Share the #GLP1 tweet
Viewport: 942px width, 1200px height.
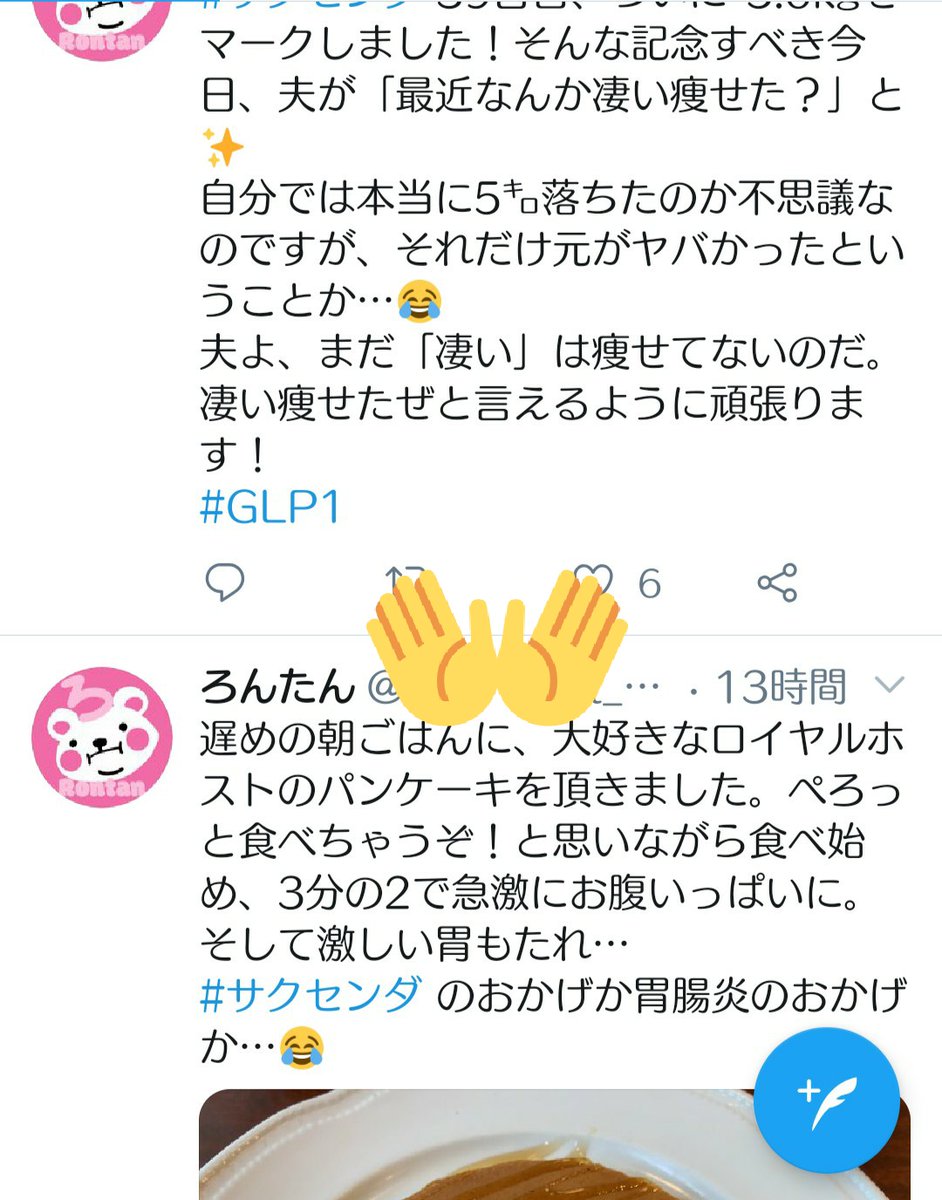tap(777, 582)
